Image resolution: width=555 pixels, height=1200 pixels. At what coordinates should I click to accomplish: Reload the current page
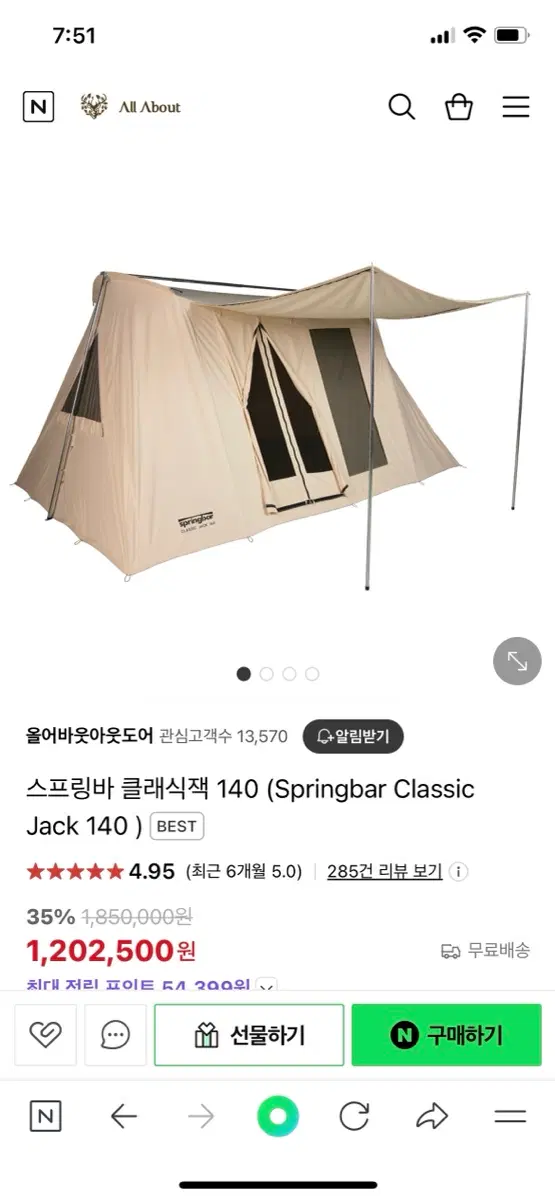click(x=355, y=1116)
